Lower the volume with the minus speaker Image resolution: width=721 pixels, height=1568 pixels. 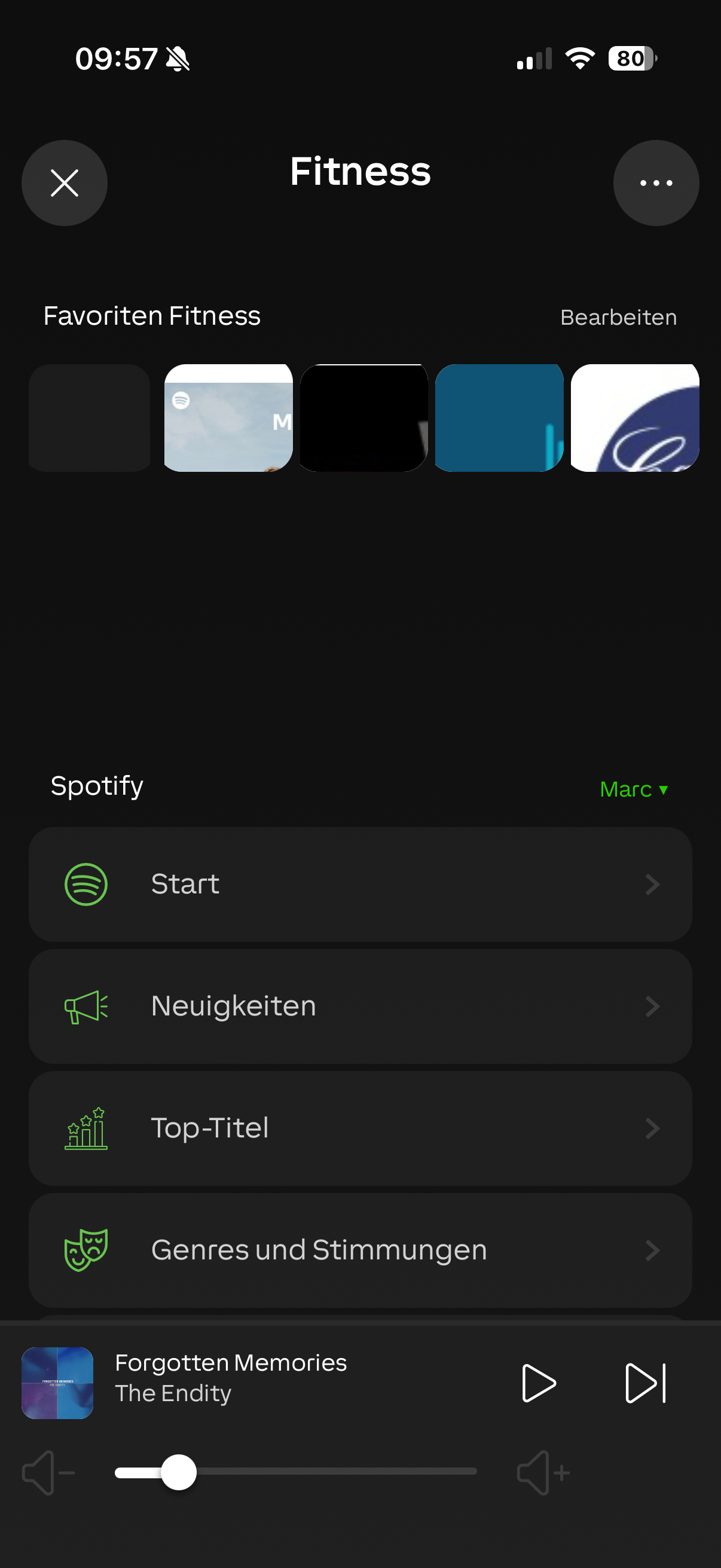[x=47, y=1473]
